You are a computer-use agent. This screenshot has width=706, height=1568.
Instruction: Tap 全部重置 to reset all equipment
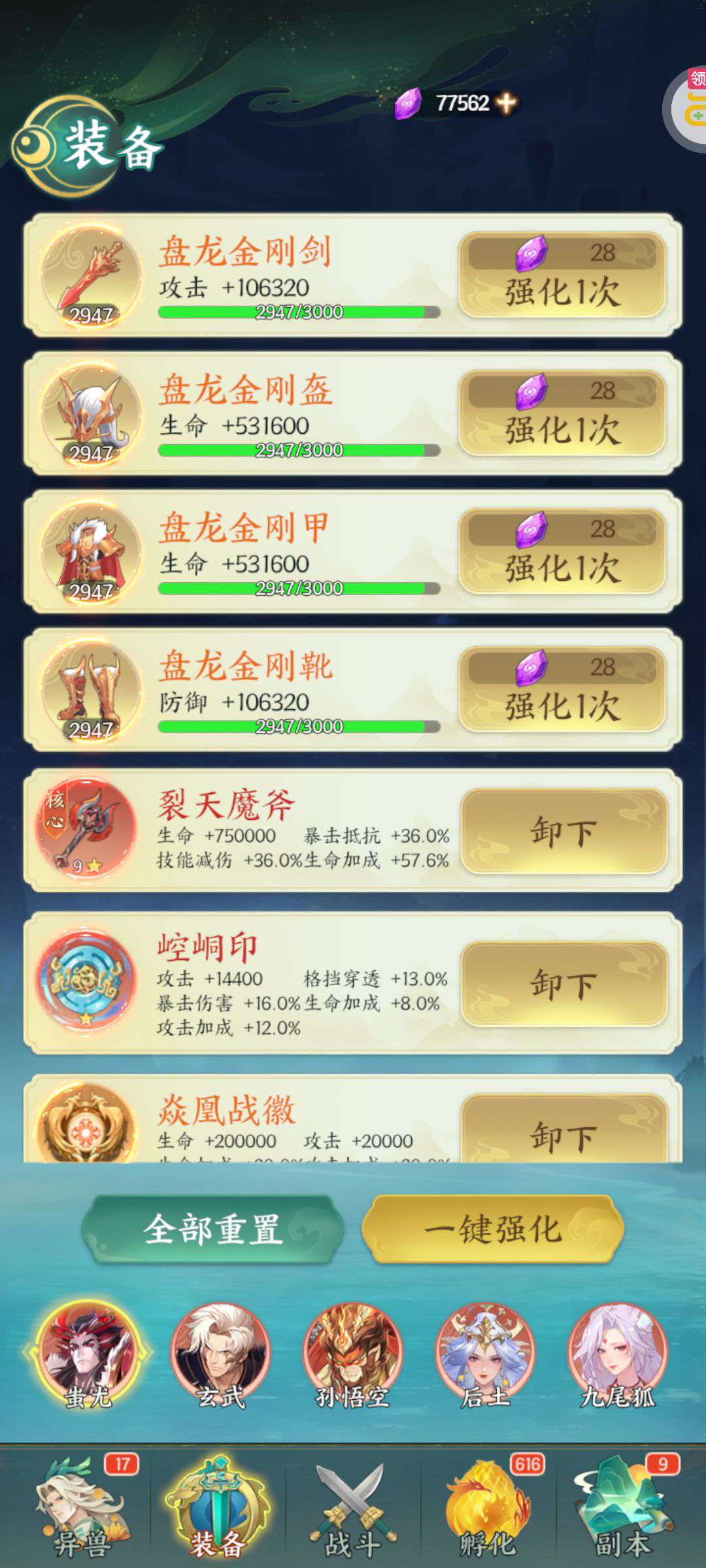click(x=212, y=1230)
